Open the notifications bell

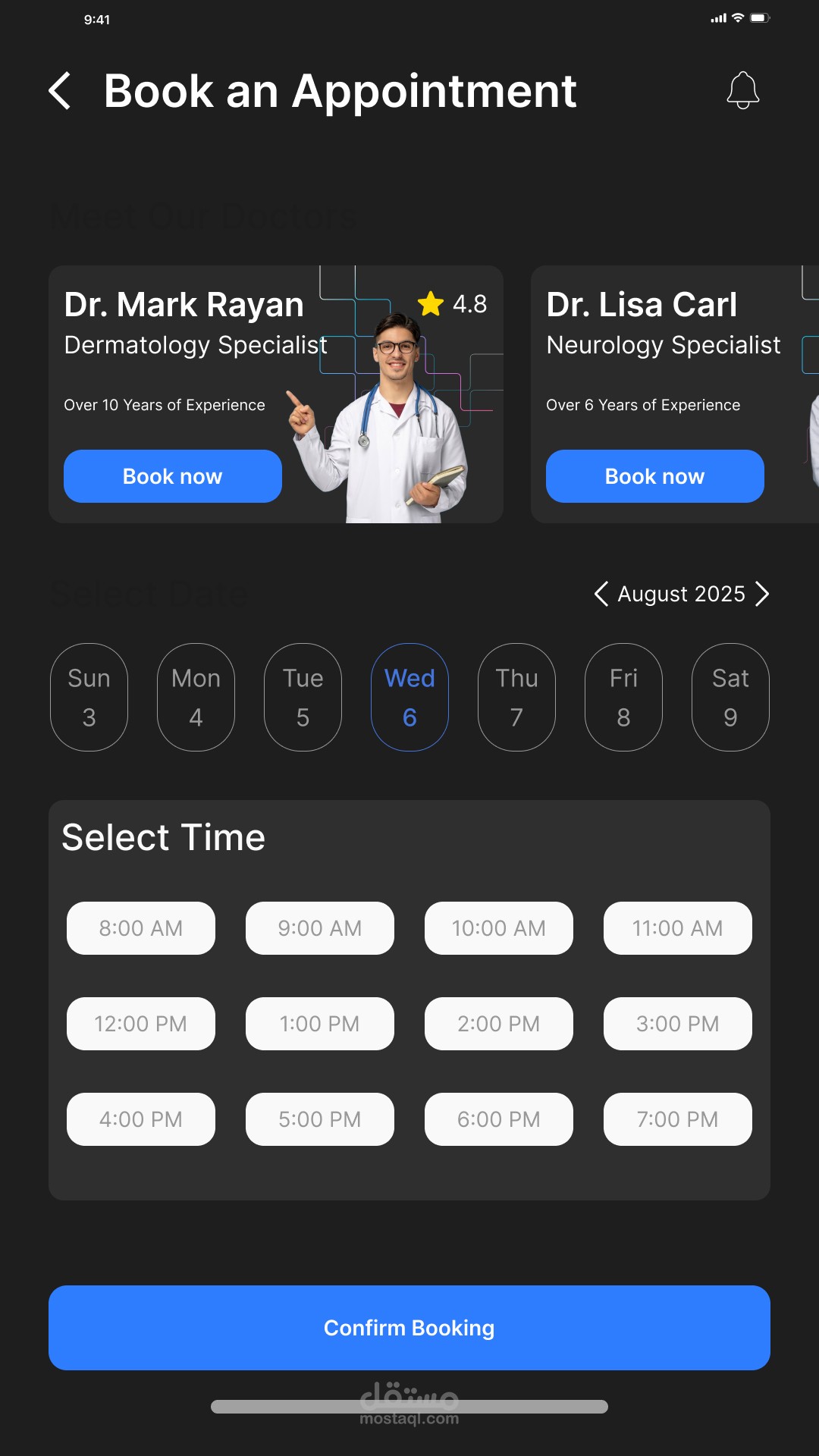coord(743,90)
